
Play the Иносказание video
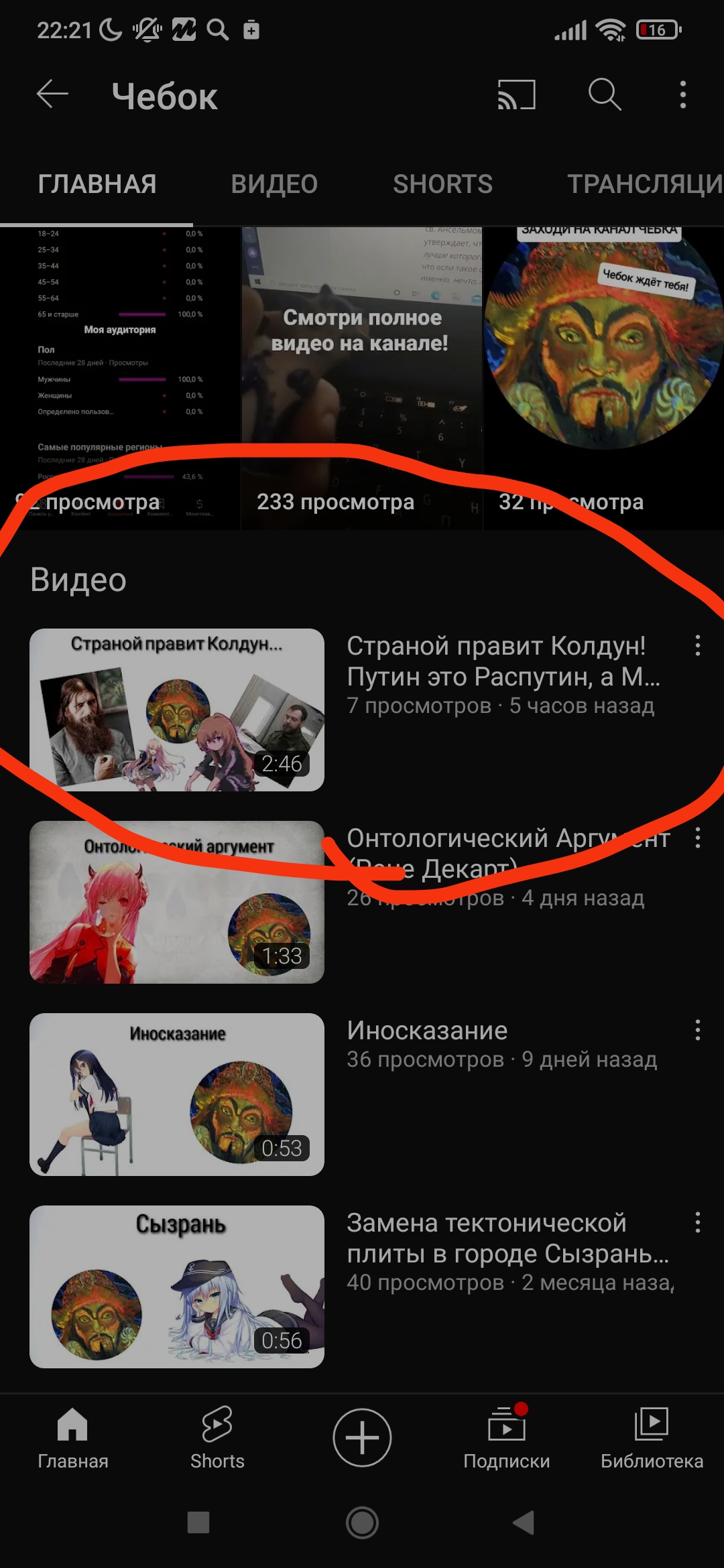pyautogui.click(x=177, y=1094)
